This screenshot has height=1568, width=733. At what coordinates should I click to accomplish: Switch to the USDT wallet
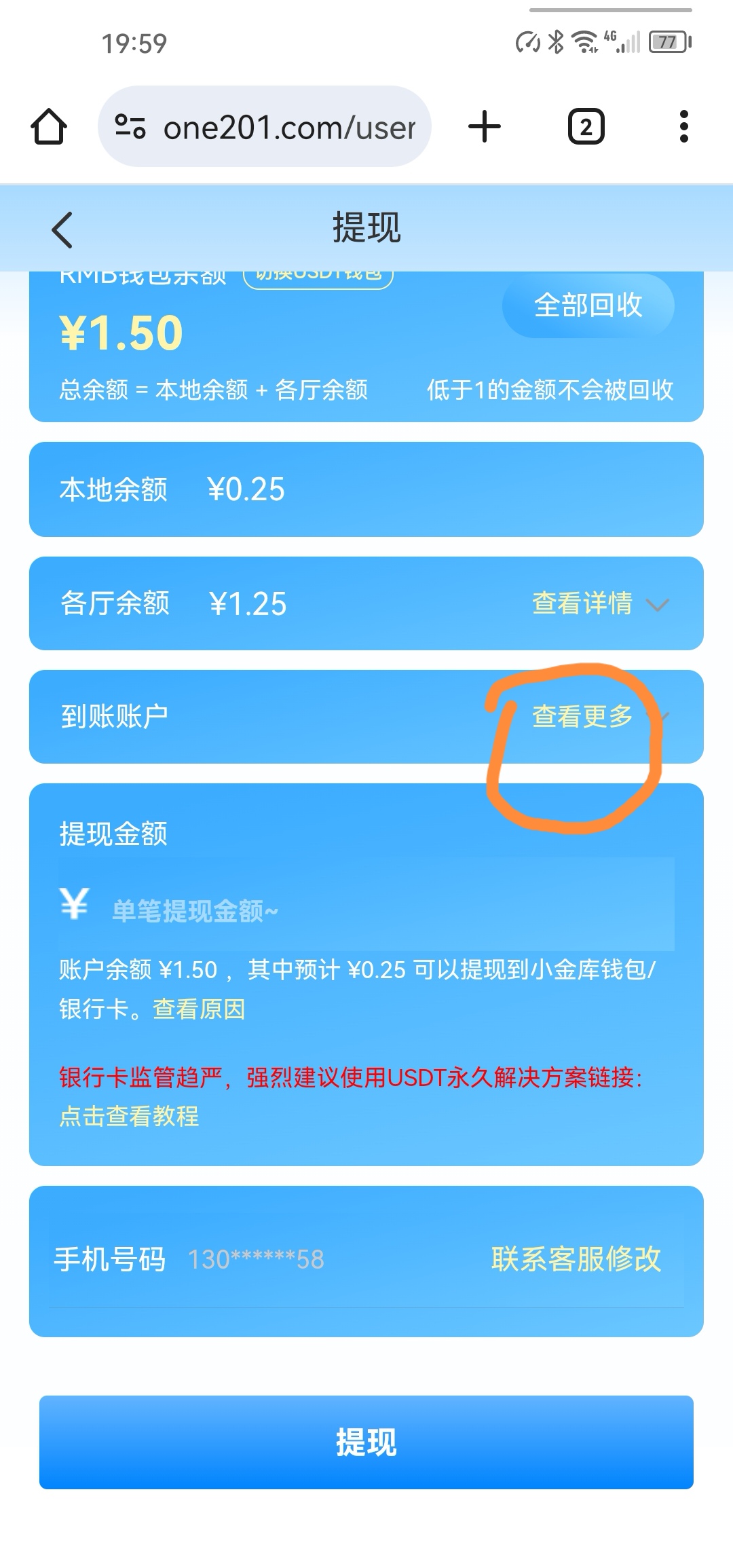coord(318,277)
